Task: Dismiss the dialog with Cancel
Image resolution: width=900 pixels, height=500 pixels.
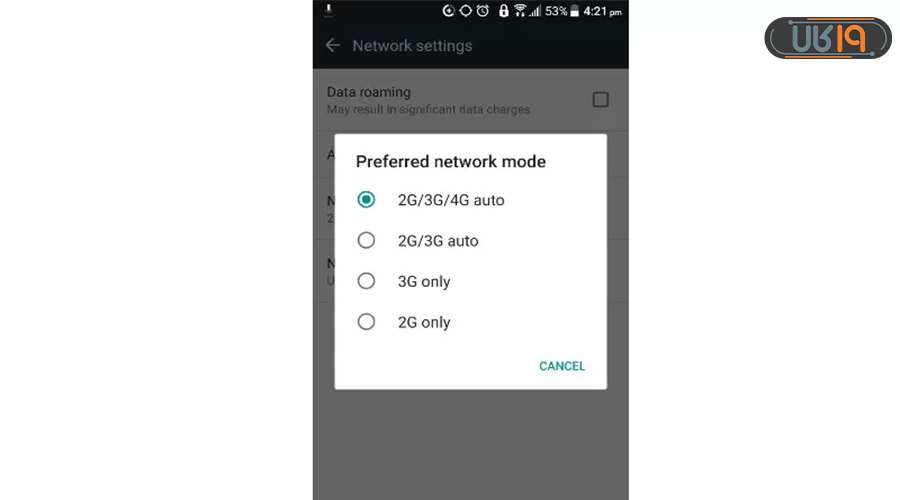Action: pos(562,366)
